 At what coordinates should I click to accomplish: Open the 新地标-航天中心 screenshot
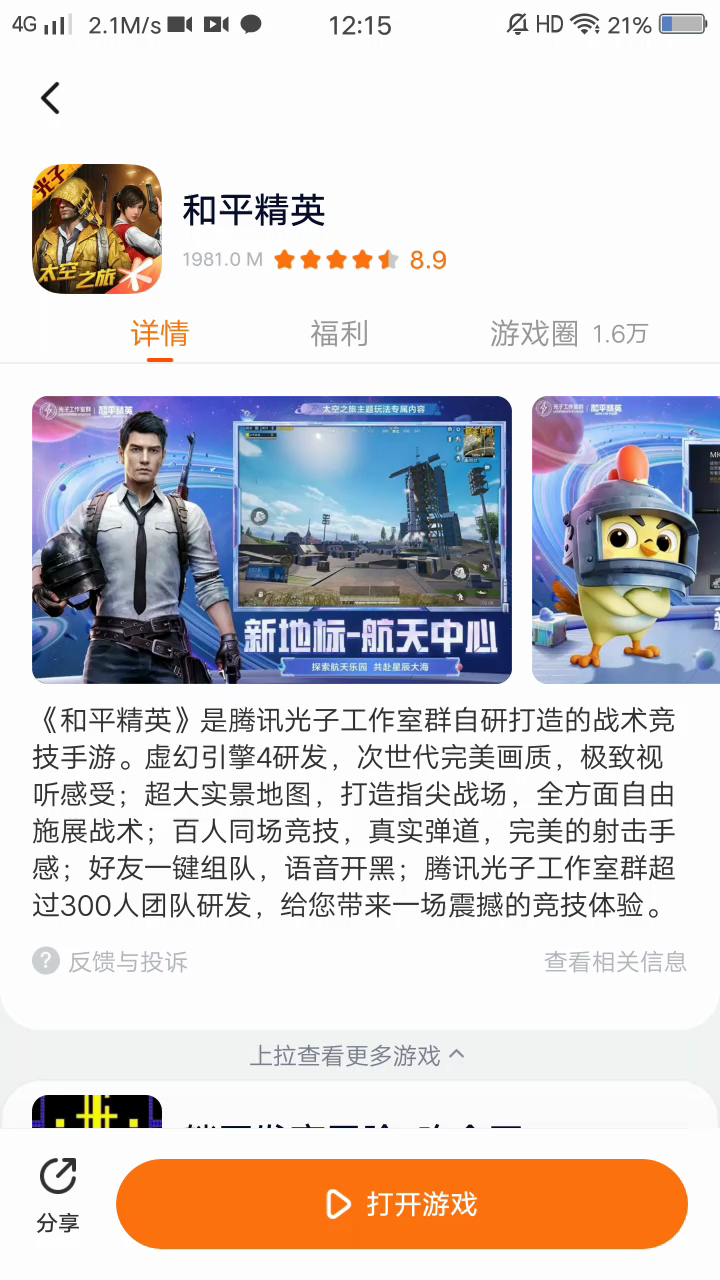click(x=272, y=540)
